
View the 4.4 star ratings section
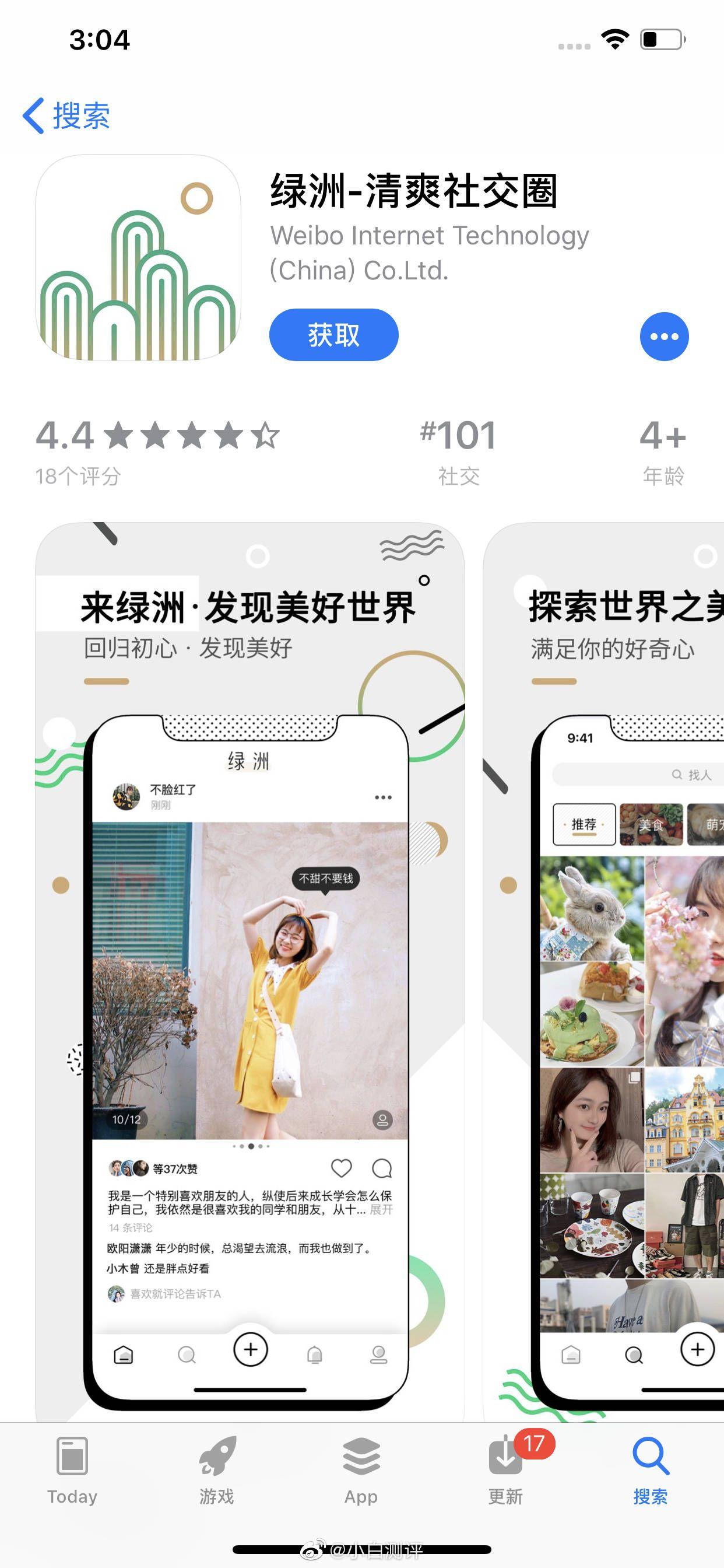click(157, 450)
